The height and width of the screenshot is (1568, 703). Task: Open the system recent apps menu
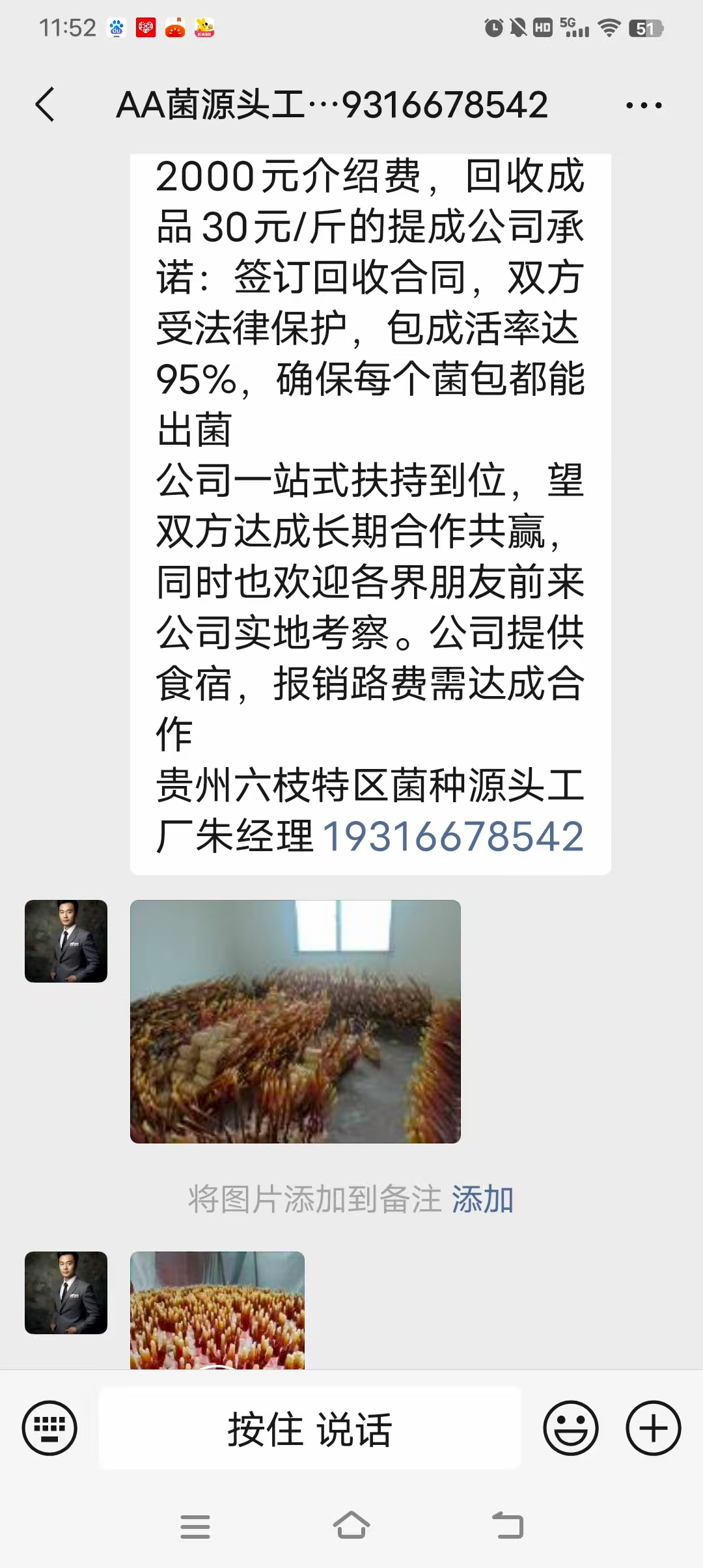[195, 1526]
